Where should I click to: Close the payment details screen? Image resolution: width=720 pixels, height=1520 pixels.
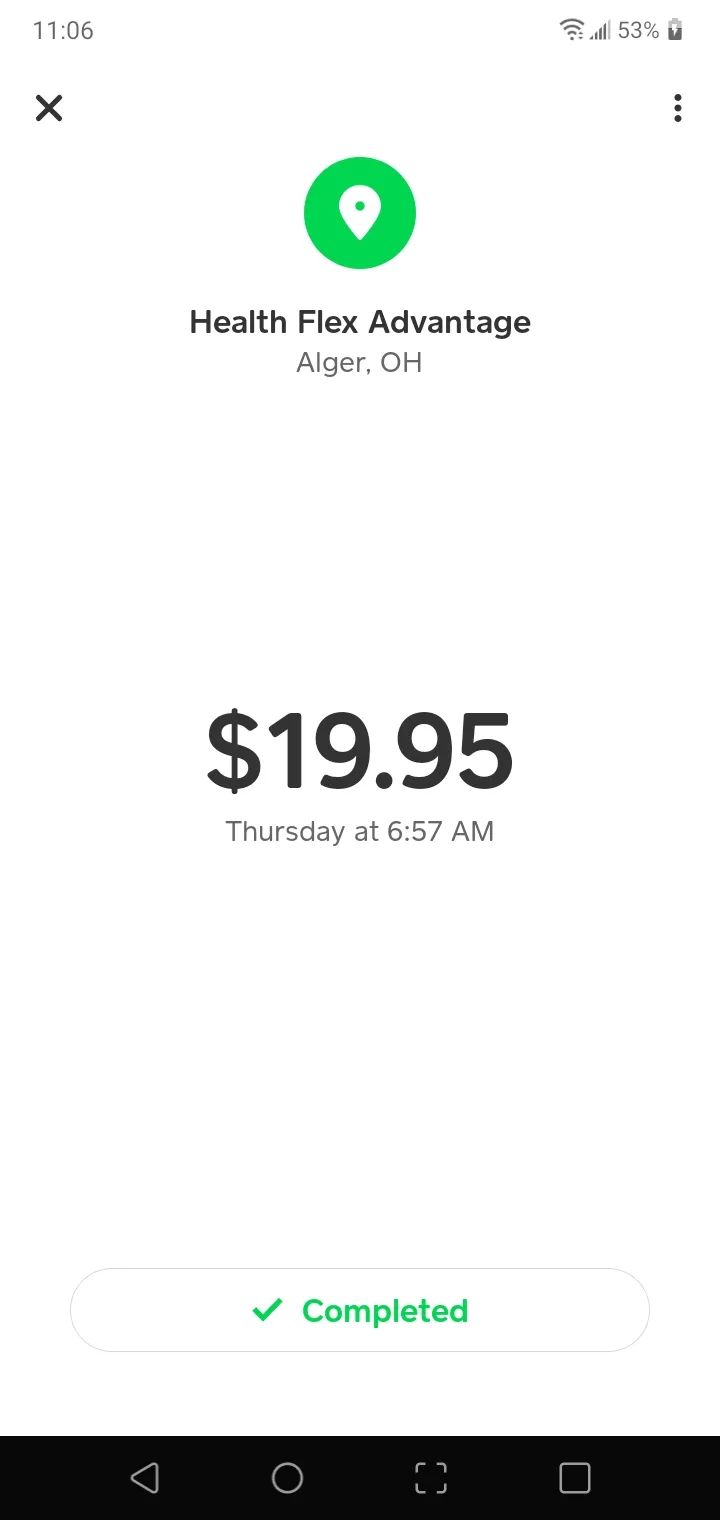coord(49,108)
